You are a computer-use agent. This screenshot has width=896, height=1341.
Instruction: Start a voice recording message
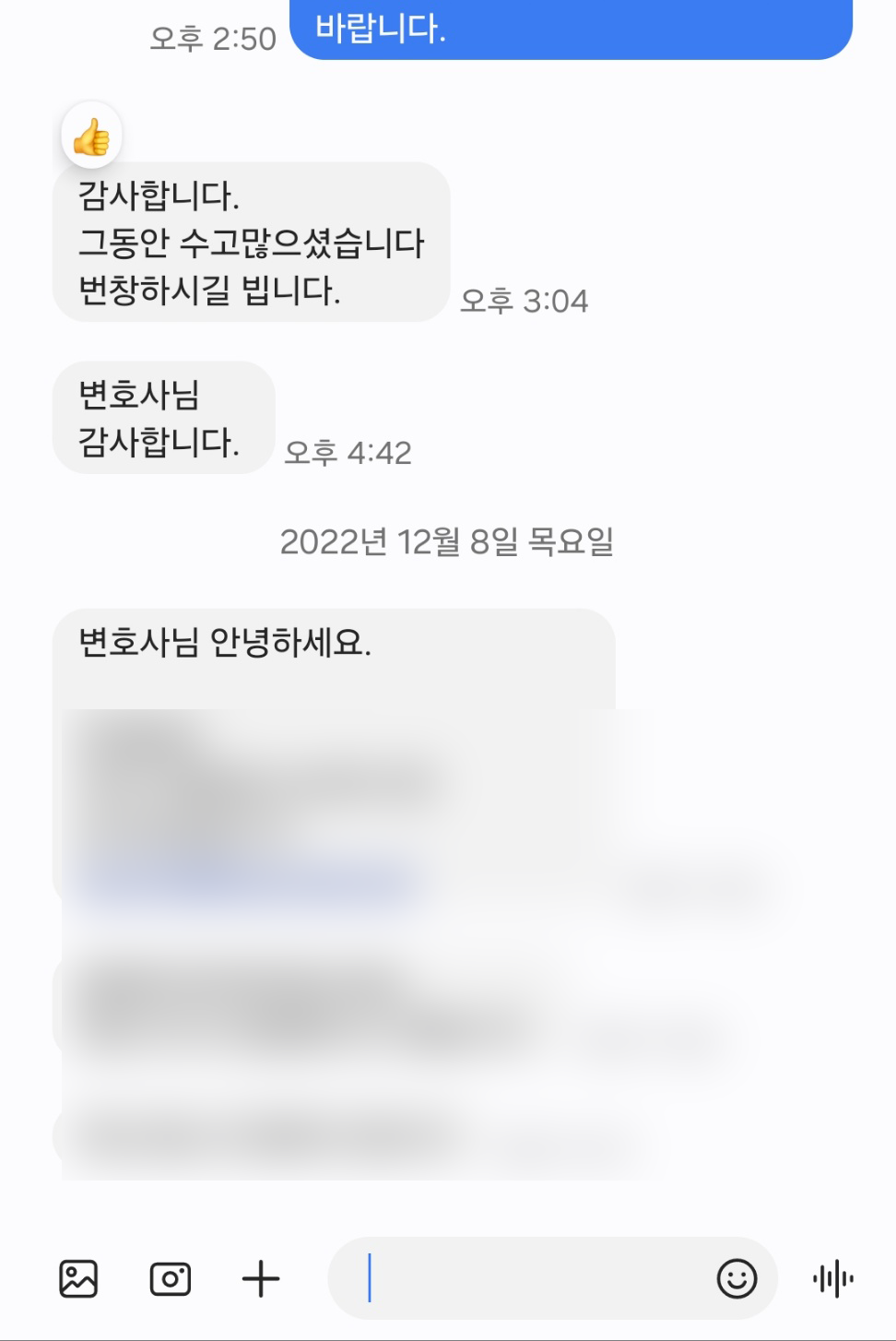point(833,1279)
